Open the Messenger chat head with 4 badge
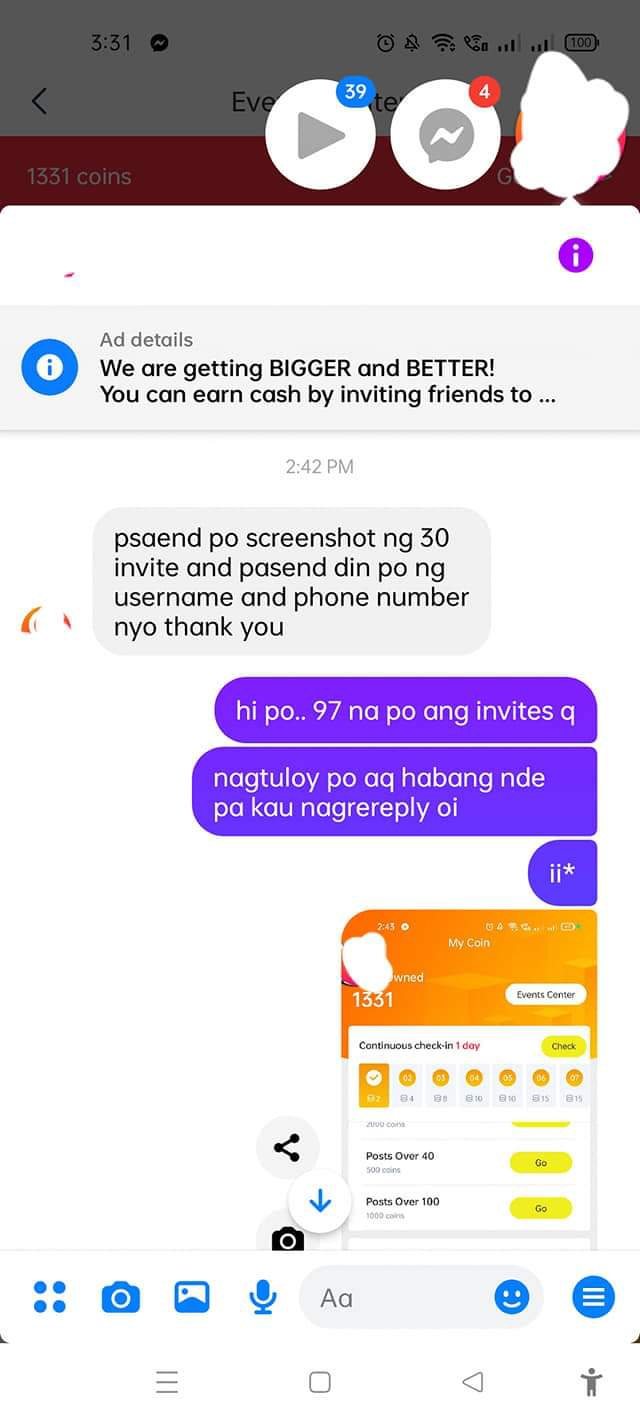 coord(445,136)
